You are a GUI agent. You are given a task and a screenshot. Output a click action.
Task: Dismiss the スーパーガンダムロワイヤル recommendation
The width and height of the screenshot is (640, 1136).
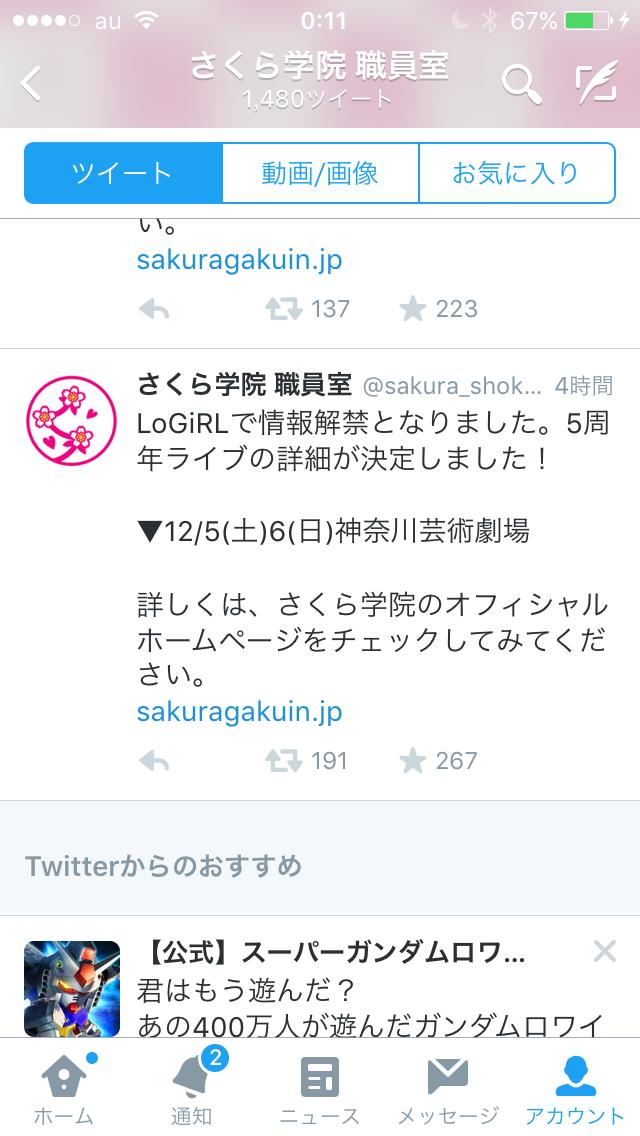coord(604,951)
